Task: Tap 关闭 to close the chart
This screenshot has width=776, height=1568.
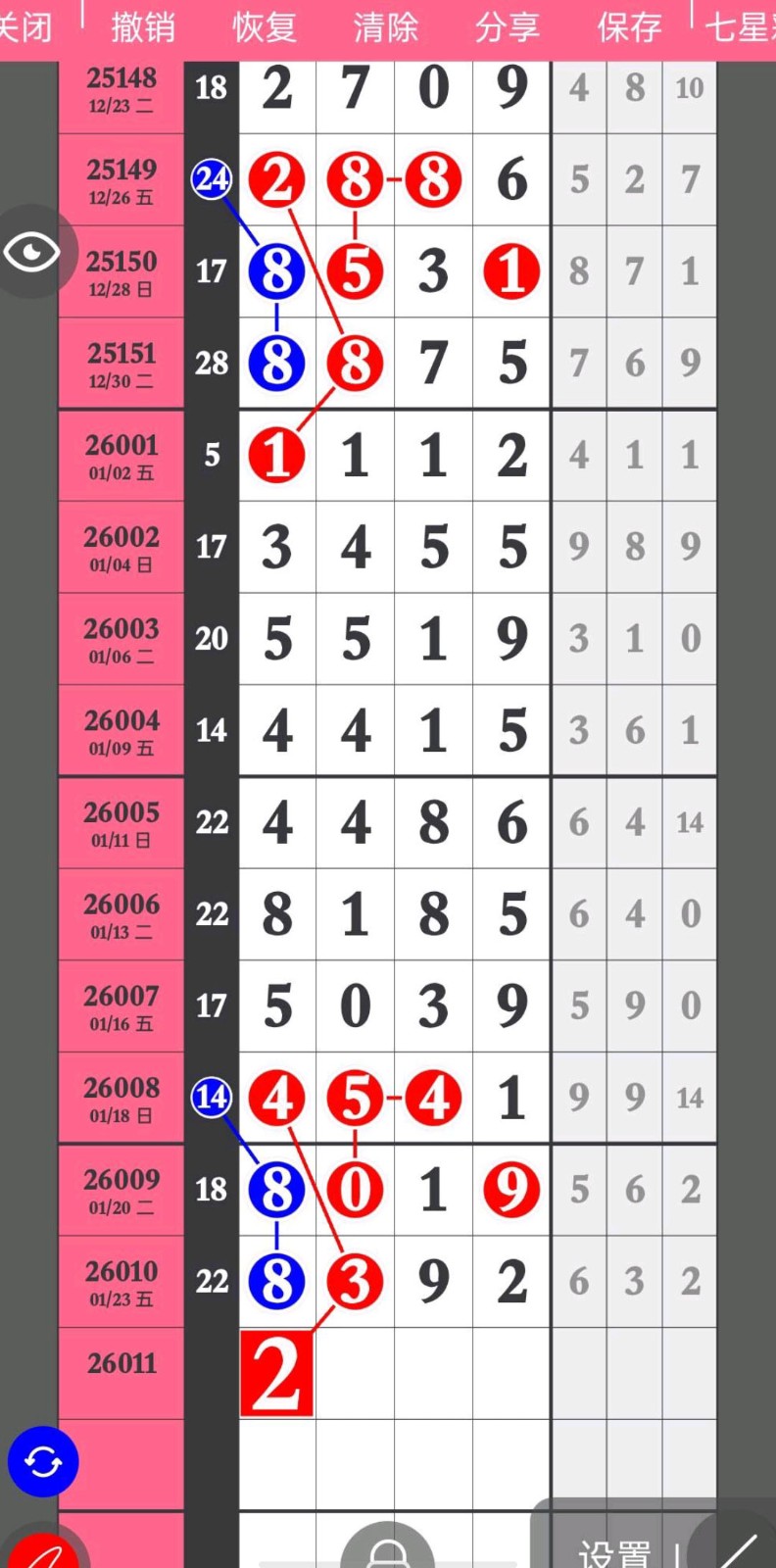Action: [x=24, y=26]
